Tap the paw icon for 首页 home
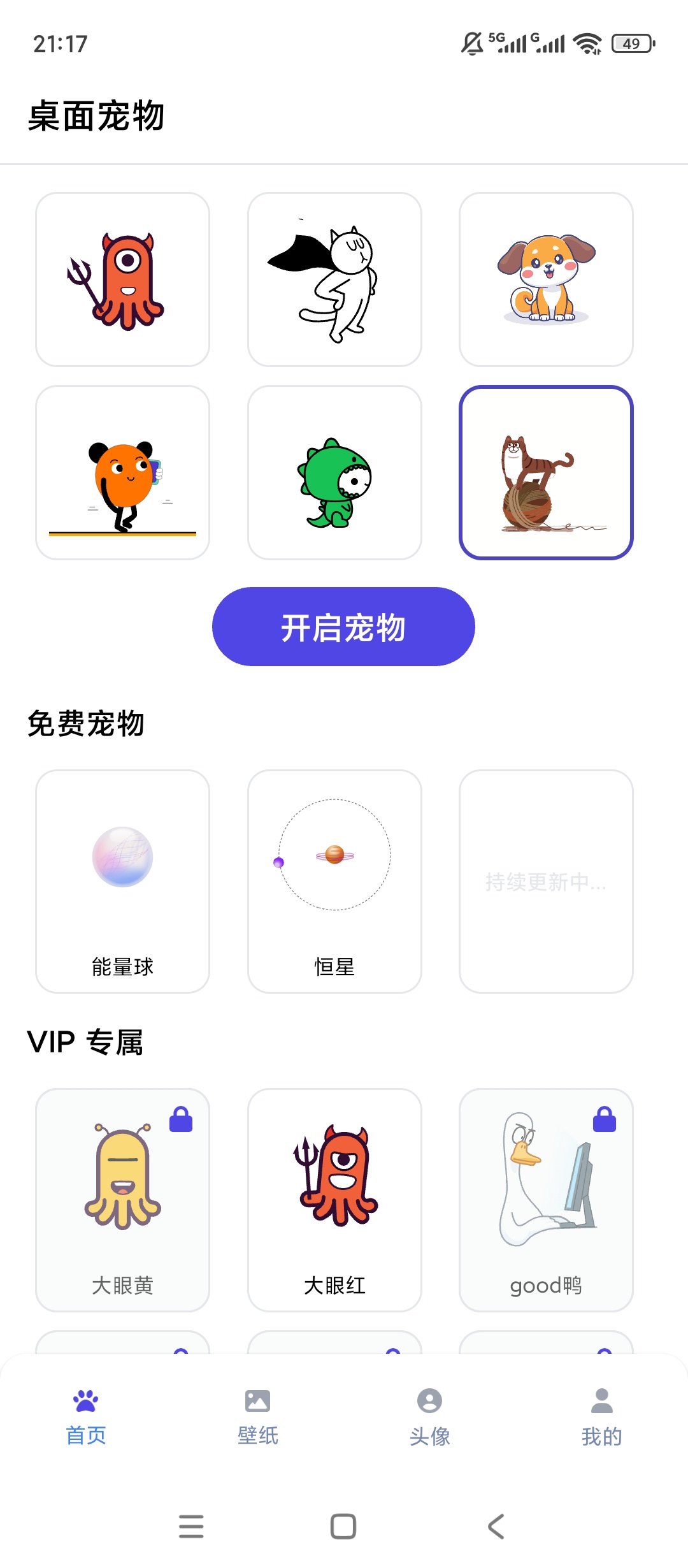This screenshot has height=1568, width=688. [x=86, y=1402]
